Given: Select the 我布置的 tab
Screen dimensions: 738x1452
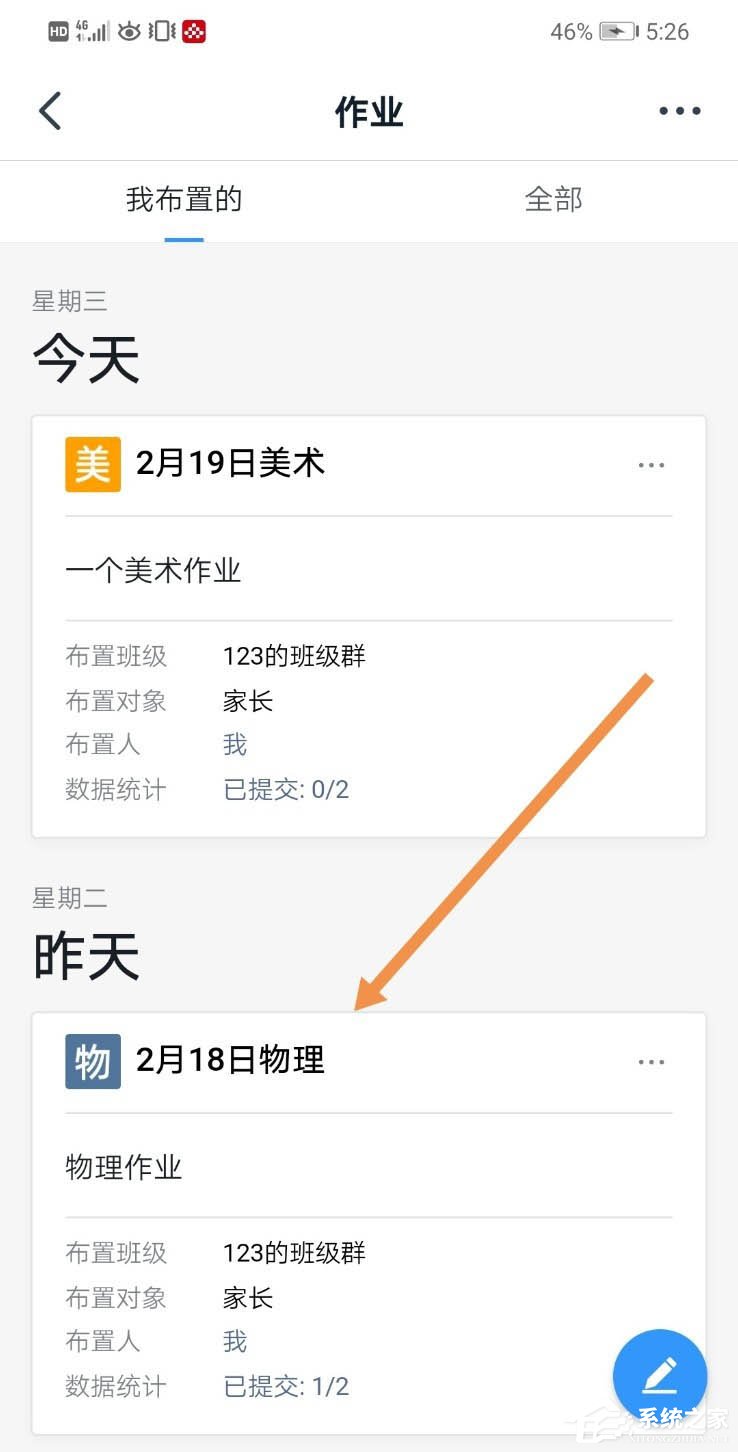Looking at the screenshot, I should click(x=183, y=200).
